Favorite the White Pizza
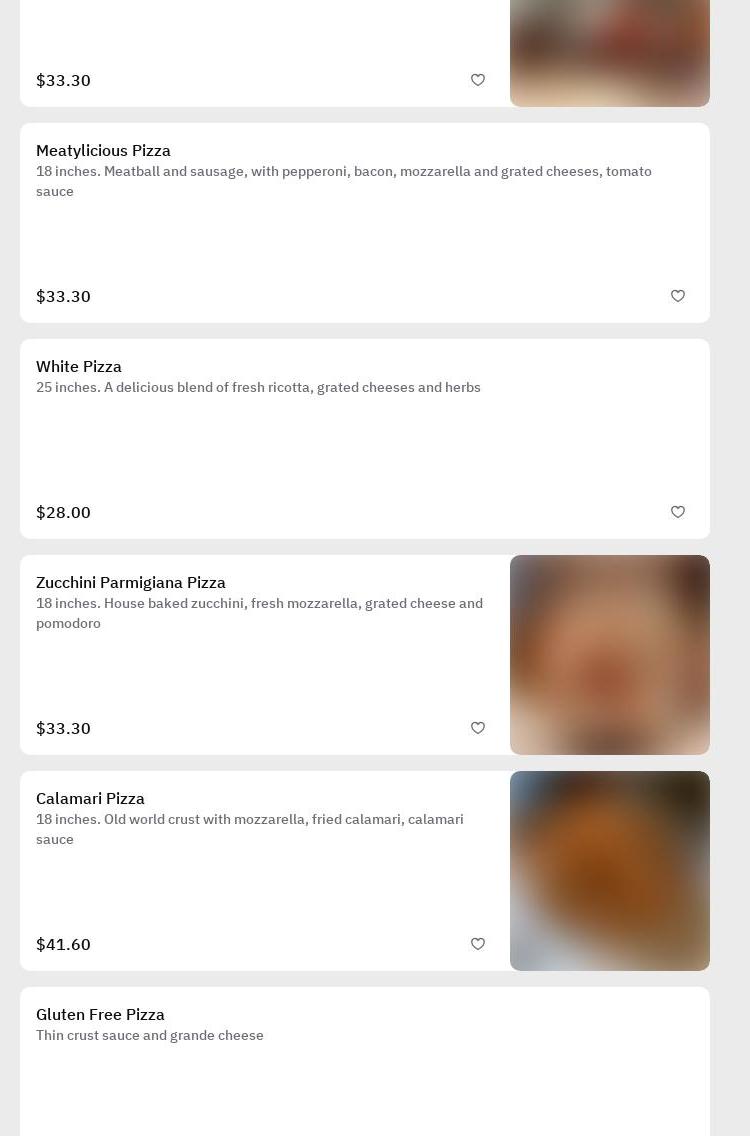 pos(678,512)
